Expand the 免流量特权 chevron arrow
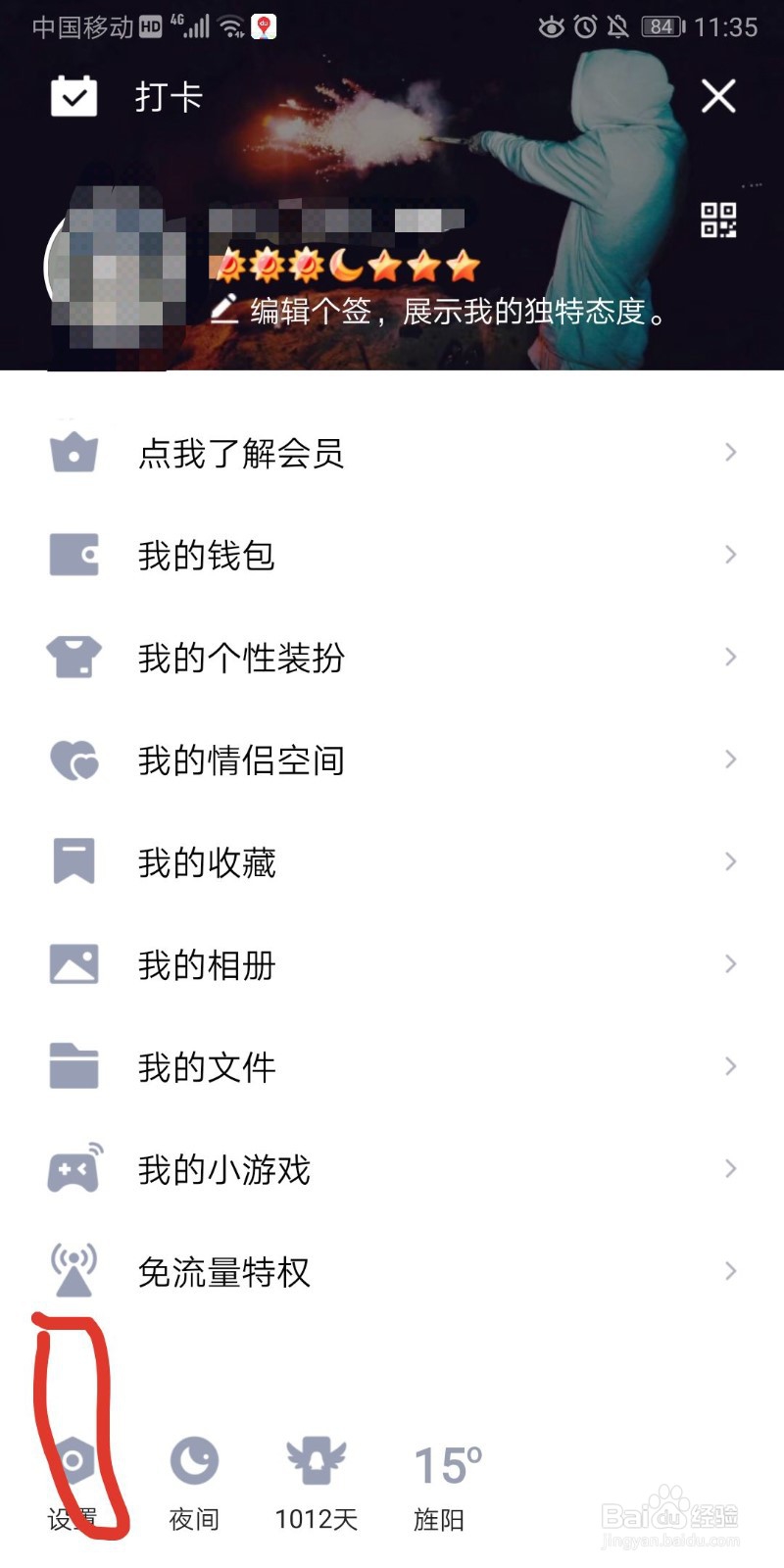This screenshot has height=1568, width=784. [x=730, y=1271]
